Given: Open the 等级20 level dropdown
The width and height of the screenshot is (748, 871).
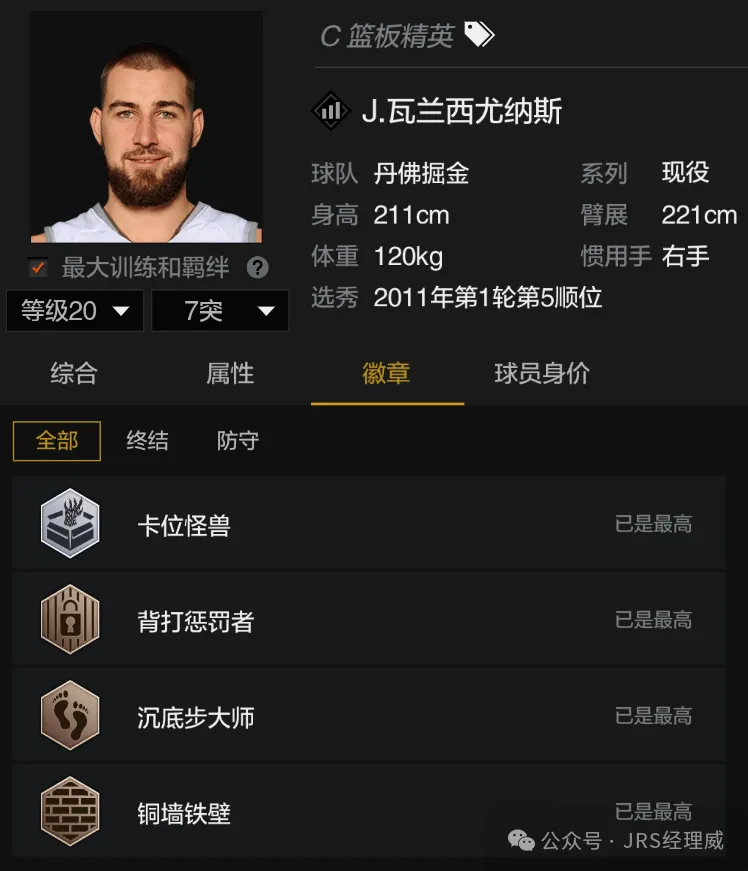Looking at the screenshot, I should click(75, 311).
